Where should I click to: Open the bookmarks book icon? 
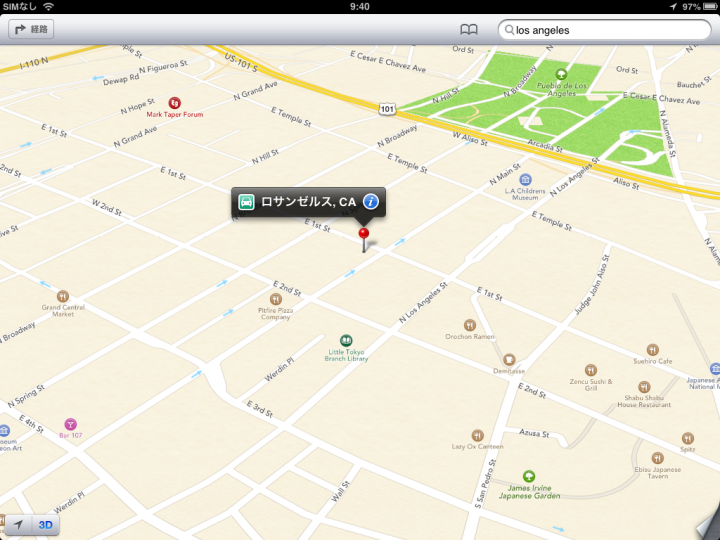[x=469, y=30]
